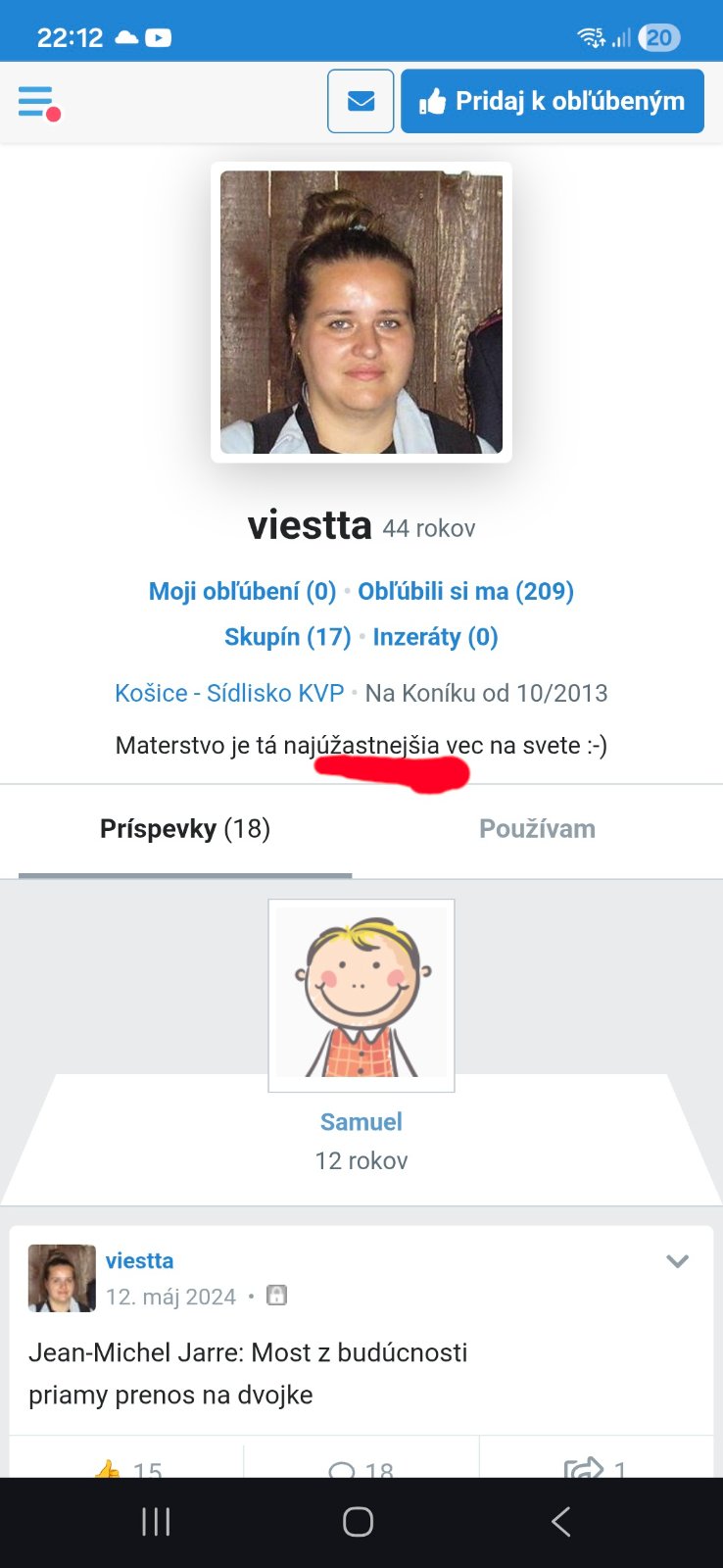Send a message via envelope icon
The image size is (723, 1568).
(361, 101)
